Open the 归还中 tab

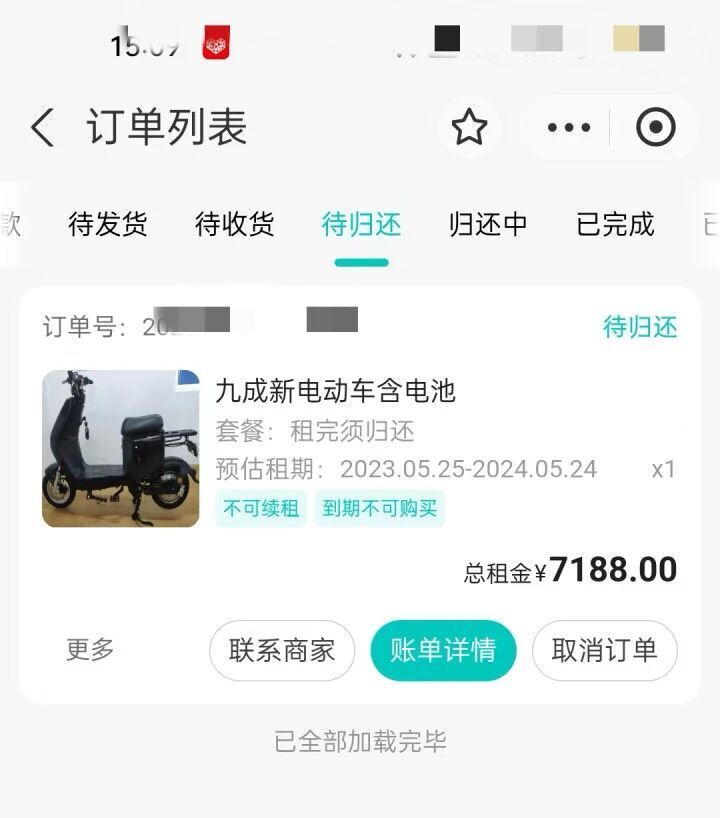click(x=489, y=225)
